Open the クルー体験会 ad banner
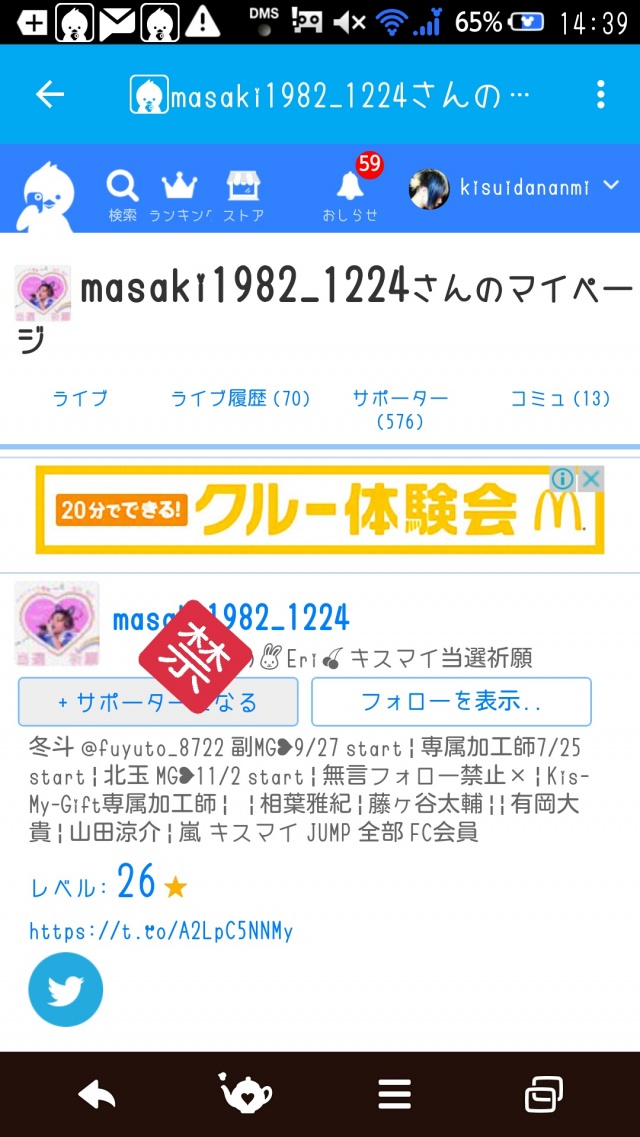Viewport: 640px width, 1137px height. click(x=300, y=510)
